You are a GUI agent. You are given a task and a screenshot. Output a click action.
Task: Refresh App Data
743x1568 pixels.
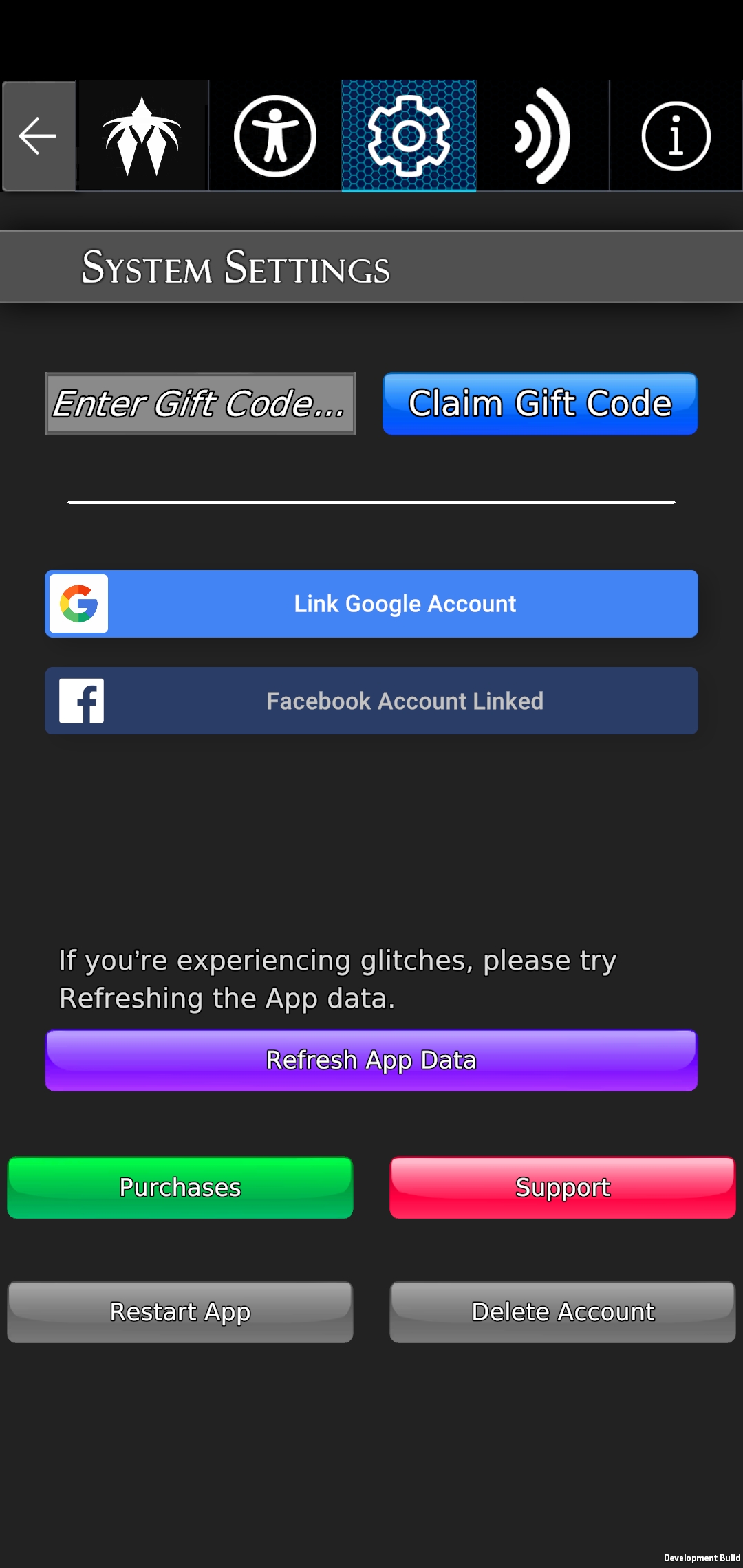pos(371,1060)
